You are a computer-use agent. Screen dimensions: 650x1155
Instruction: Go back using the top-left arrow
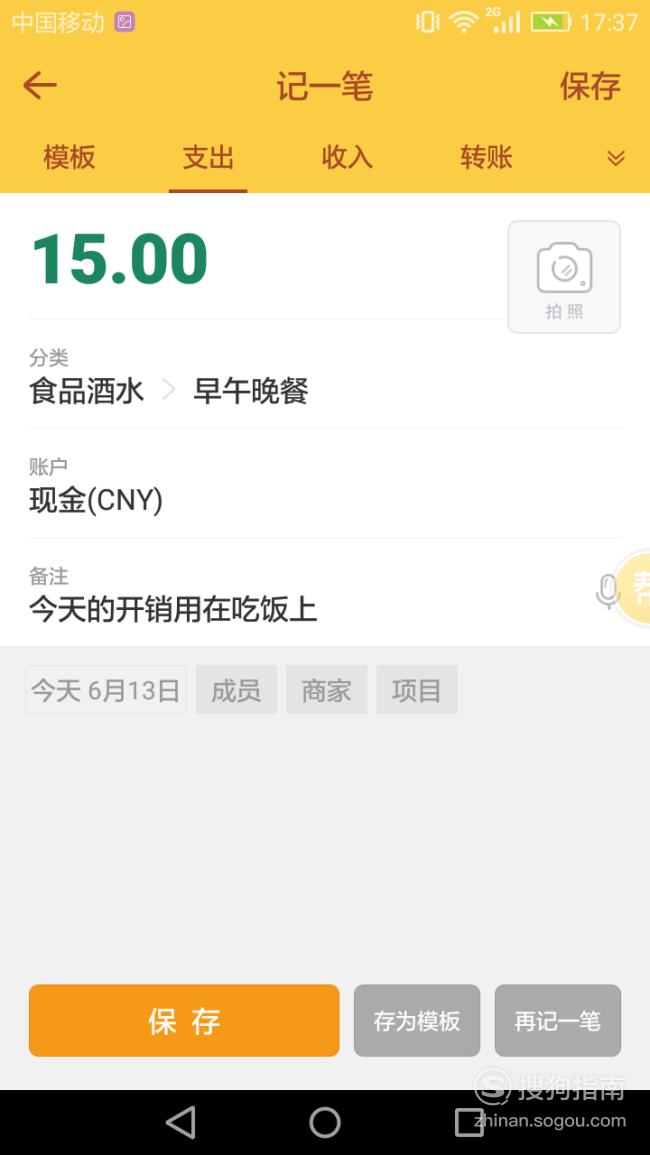40,85
